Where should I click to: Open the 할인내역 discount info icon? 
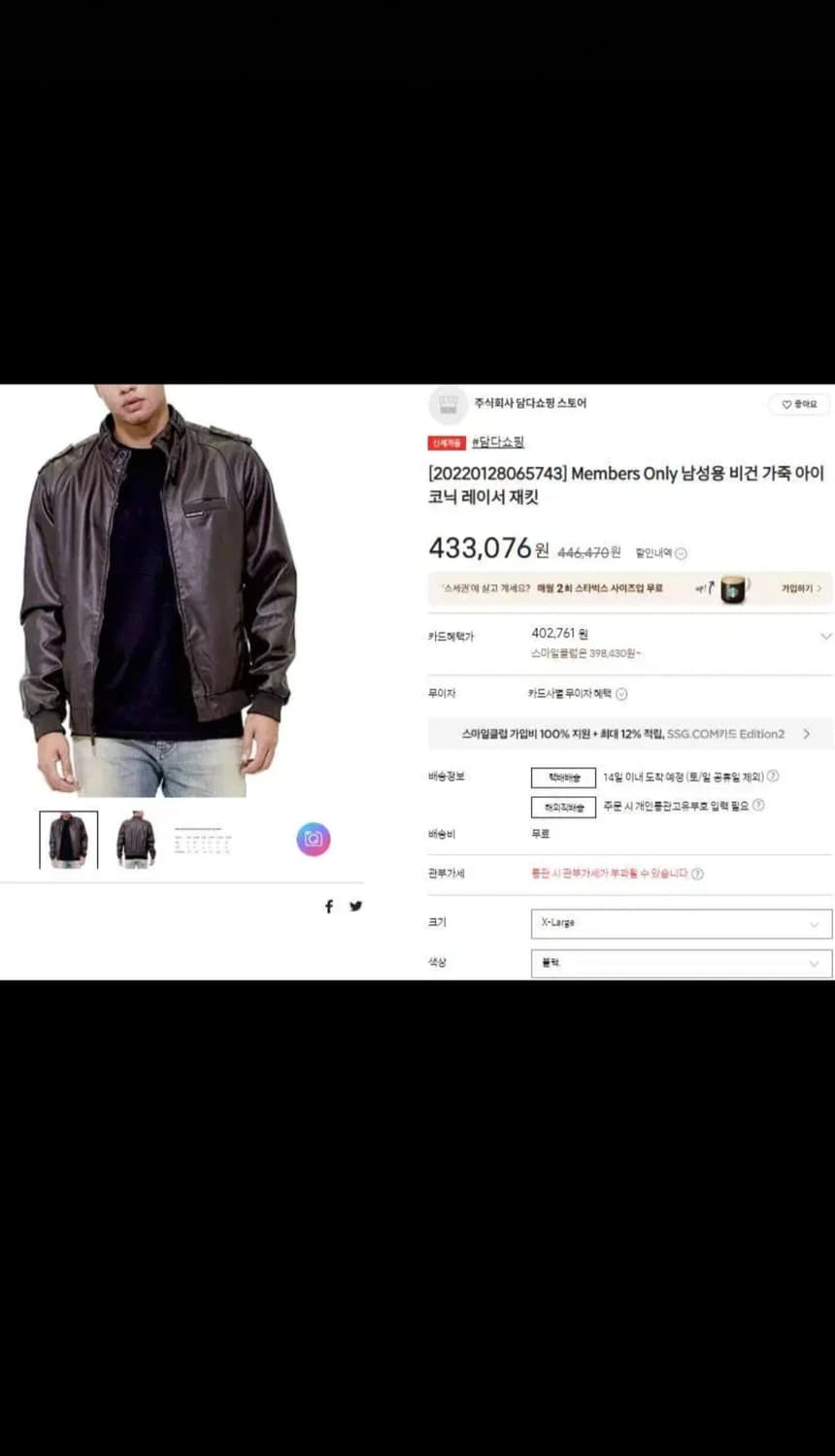(x=681, y=551)
